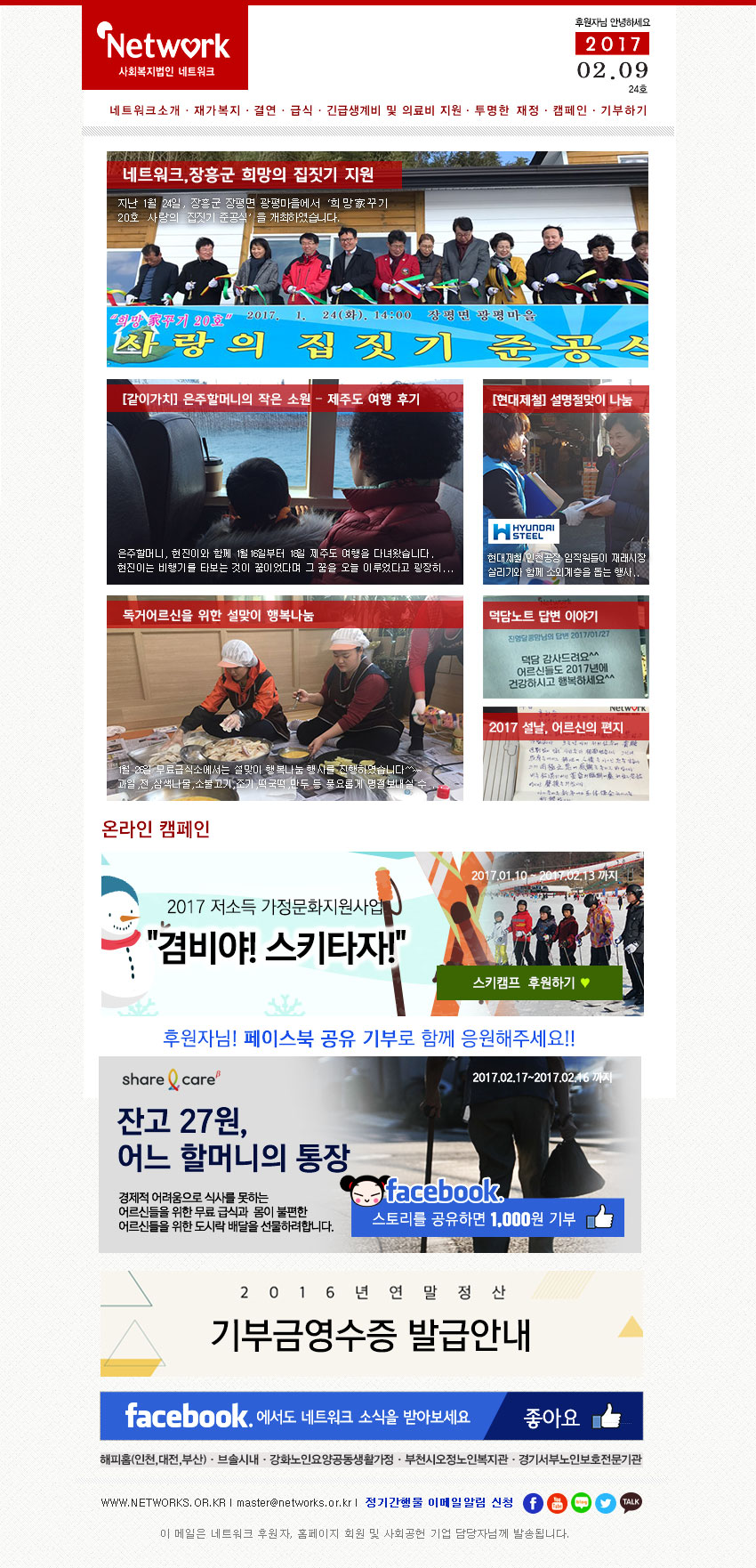Open the 투명한 재정 page
This screenshot has width=756, height=1568.
[507, 110]
